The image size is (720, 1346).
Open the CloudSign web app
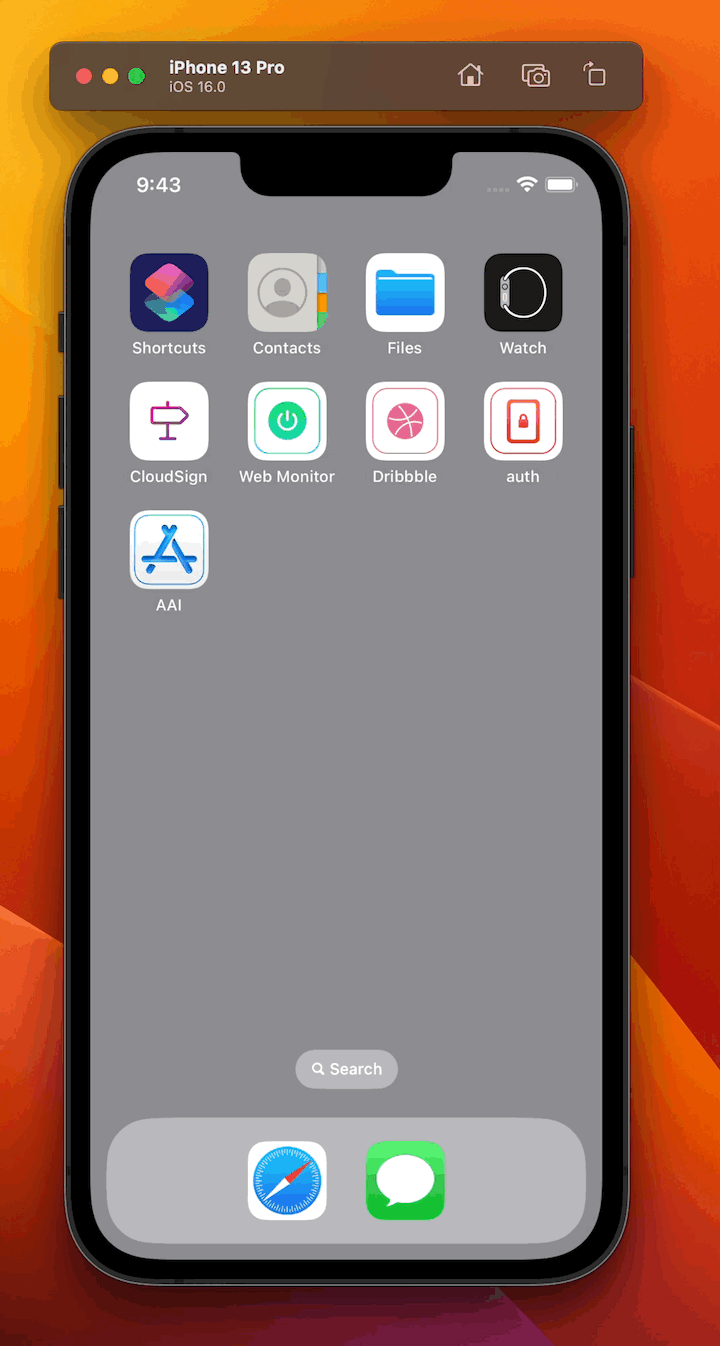click(x=169, y=421)
